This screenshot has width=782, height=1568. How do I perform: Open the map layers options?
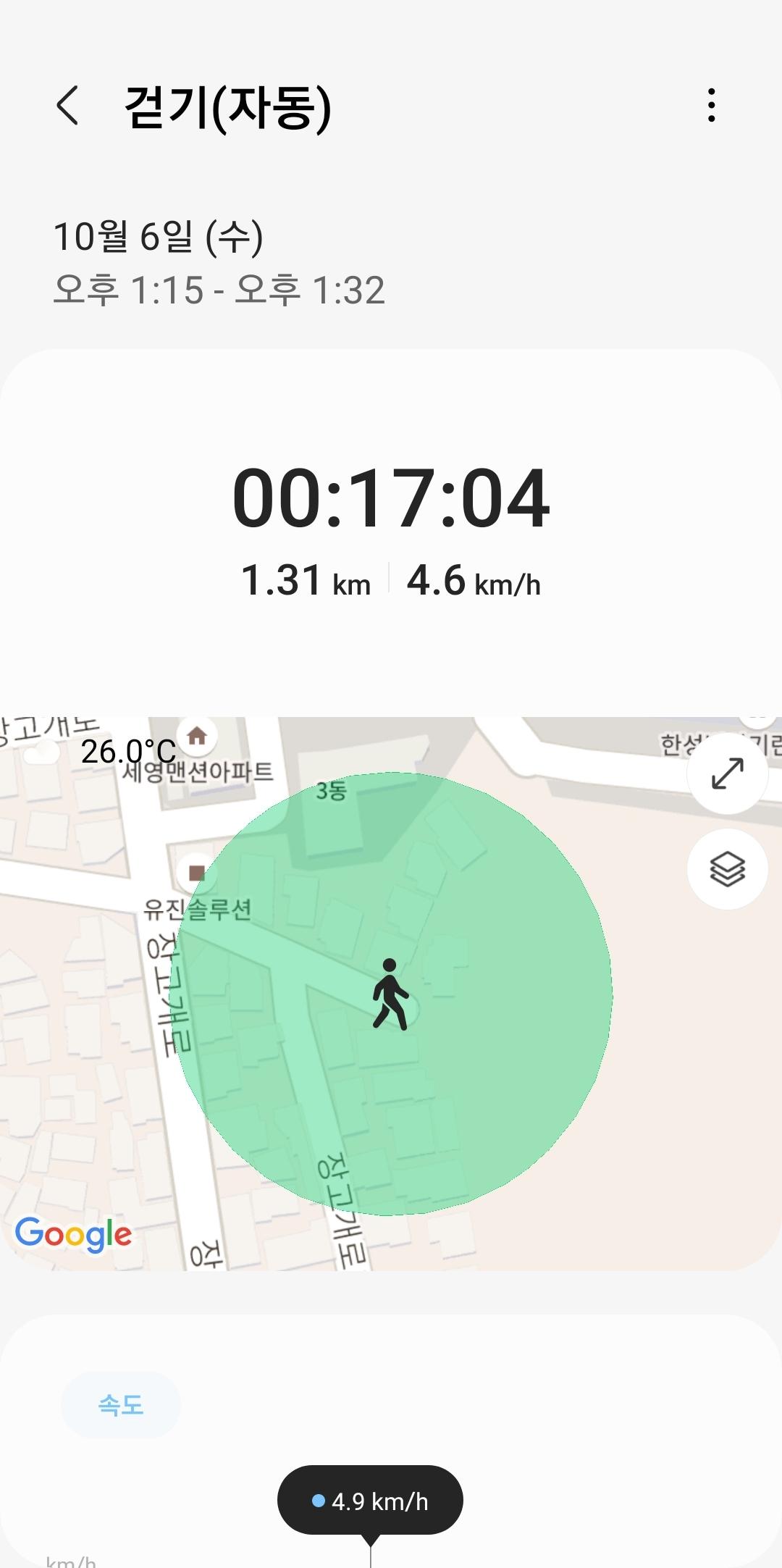tap(727, 868)
